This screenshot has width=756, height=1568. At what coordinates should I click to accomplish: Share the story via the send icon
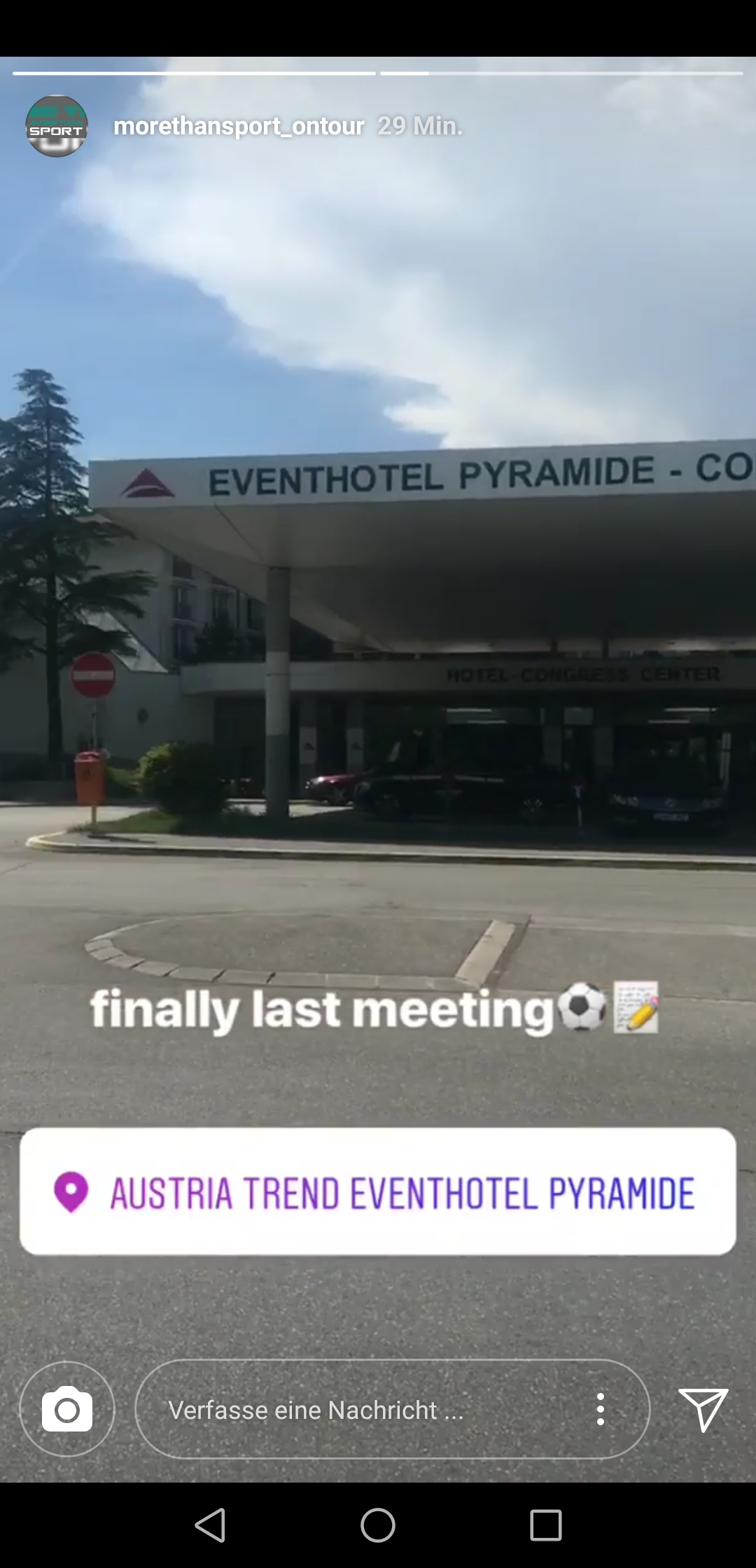(x=703, y=1410)
